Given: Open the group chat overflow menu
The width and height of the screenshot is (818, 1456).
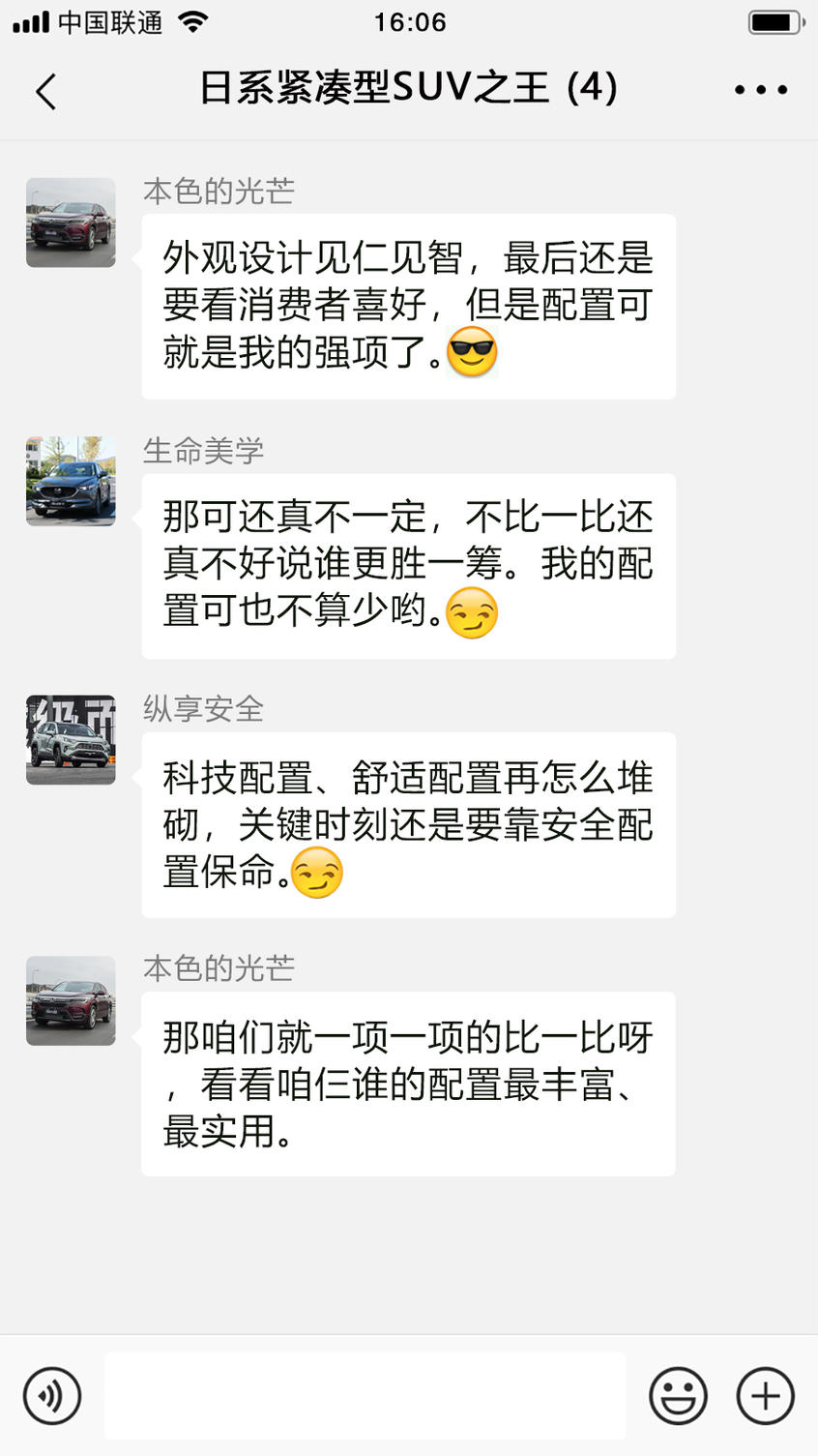Looking at the screenshot, I should coord(760,90).
